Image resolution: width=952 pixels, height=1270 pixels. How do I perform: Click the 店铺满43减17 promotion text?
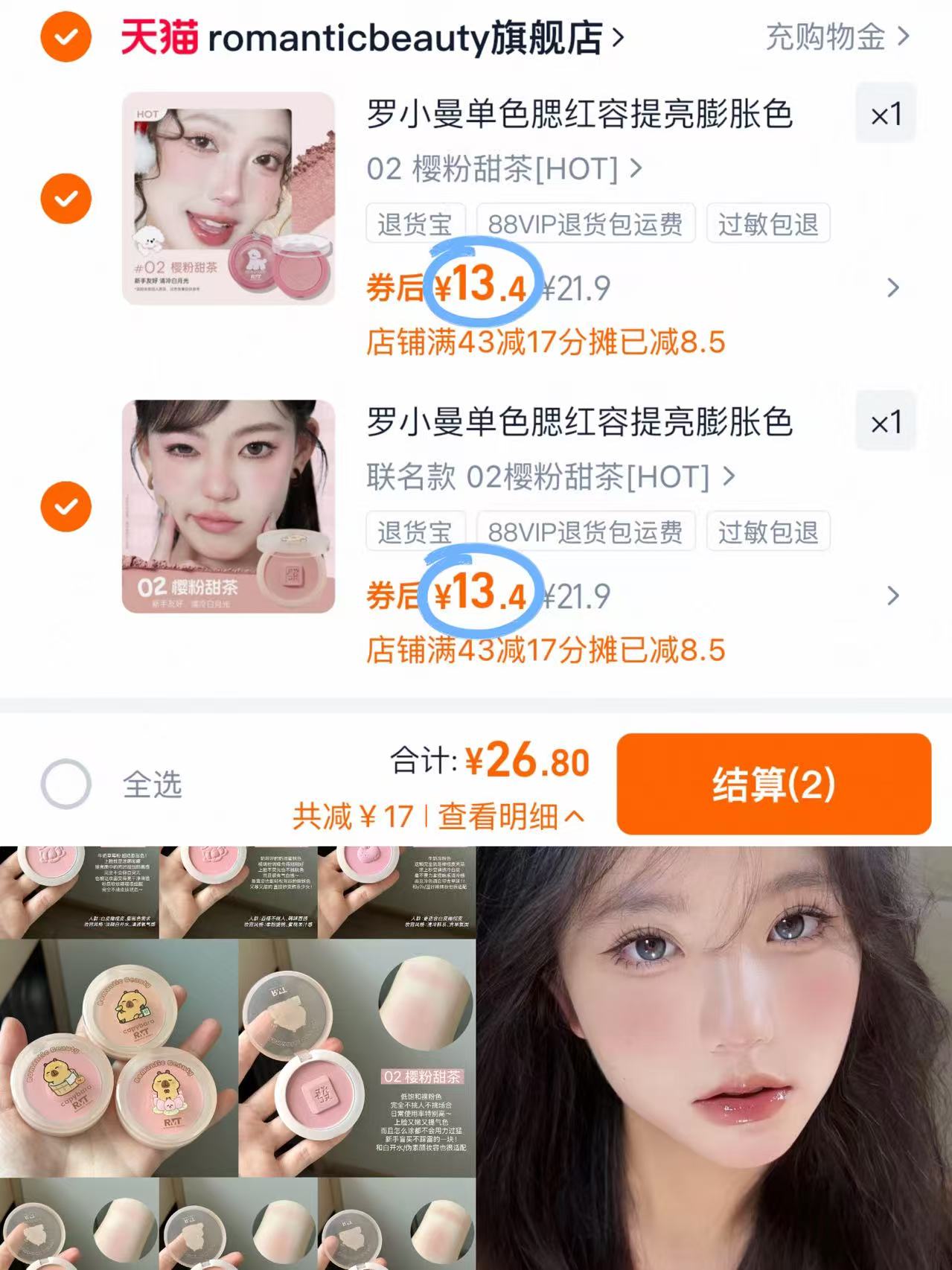548,342
